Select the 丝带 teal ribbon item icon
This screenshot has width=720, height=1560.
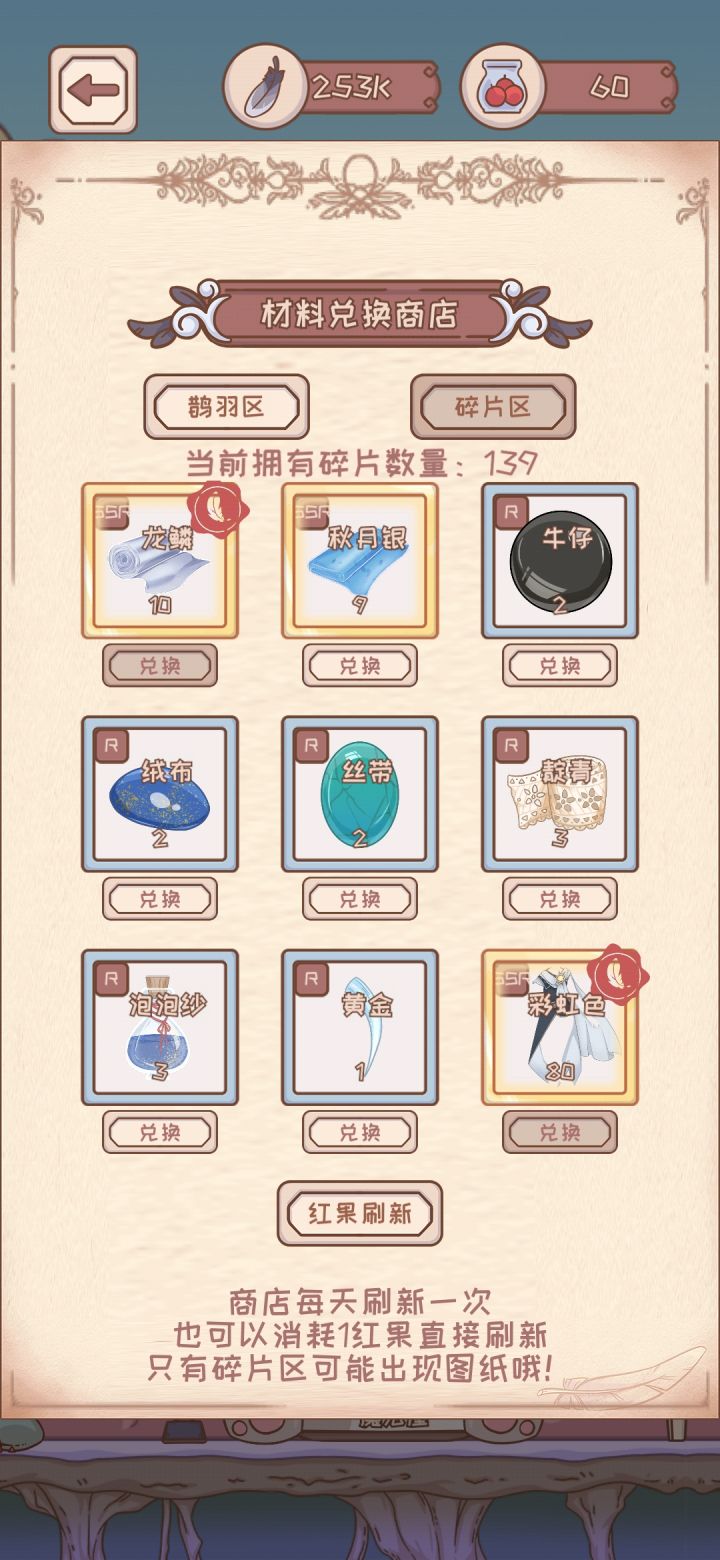(360, 795)
